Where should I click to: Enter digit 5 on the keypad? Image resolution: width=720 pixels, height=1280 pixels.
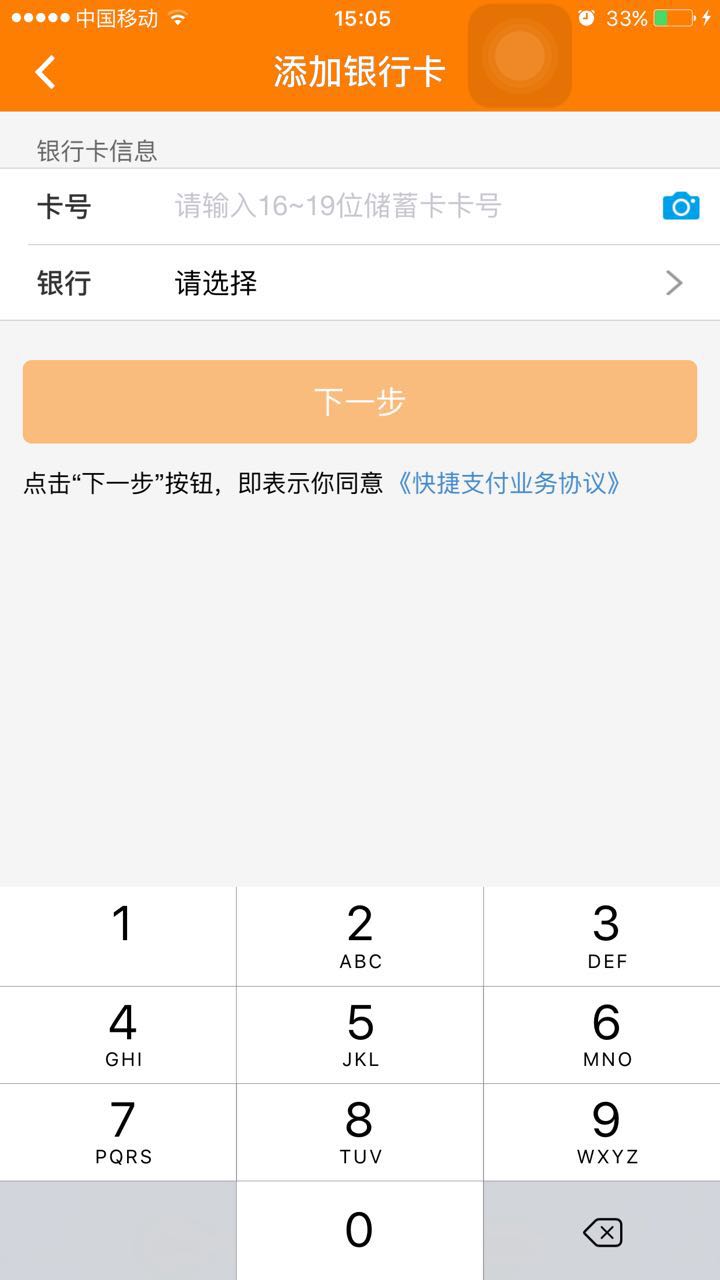pyautogui.click(x=360, y=1034)
